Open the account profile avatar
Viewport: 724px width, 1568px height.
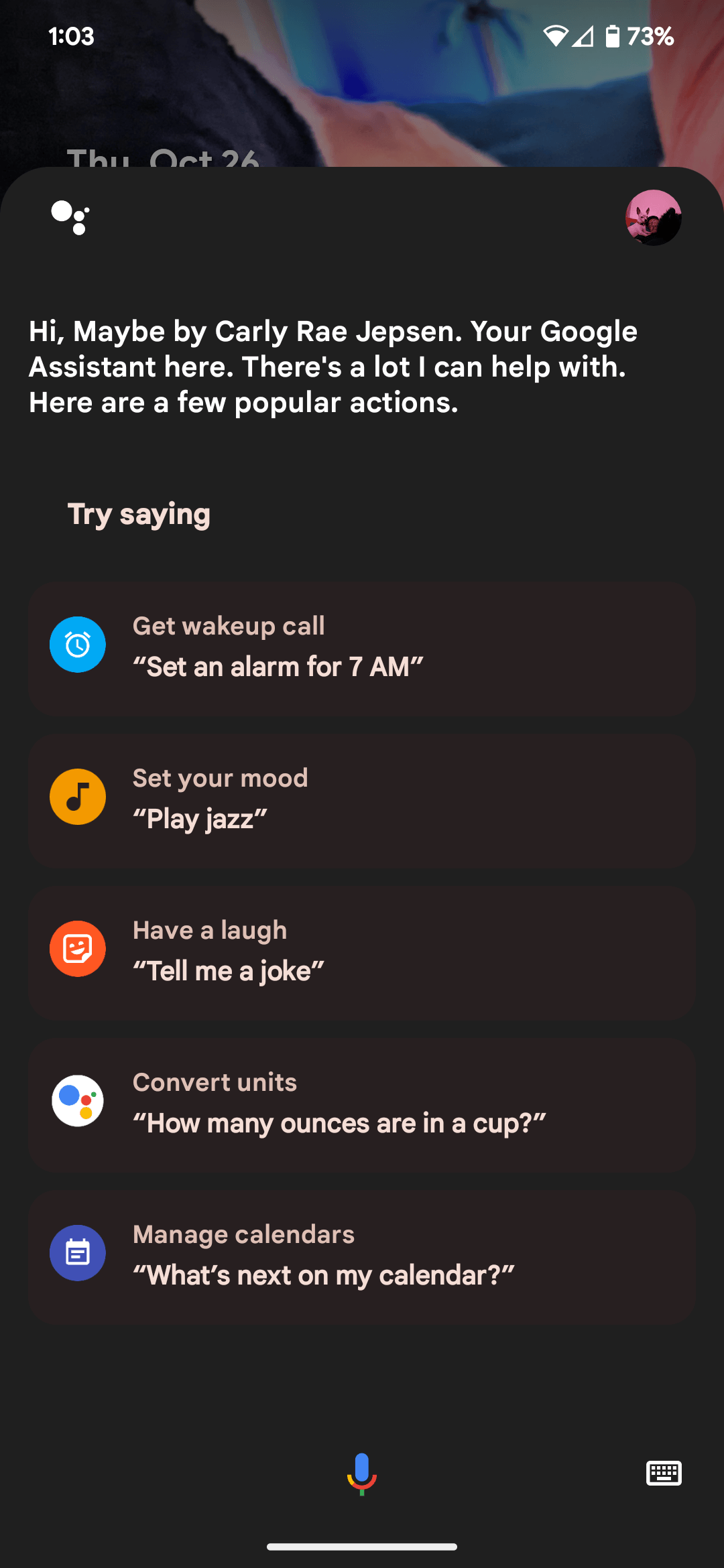coord(653,218)
